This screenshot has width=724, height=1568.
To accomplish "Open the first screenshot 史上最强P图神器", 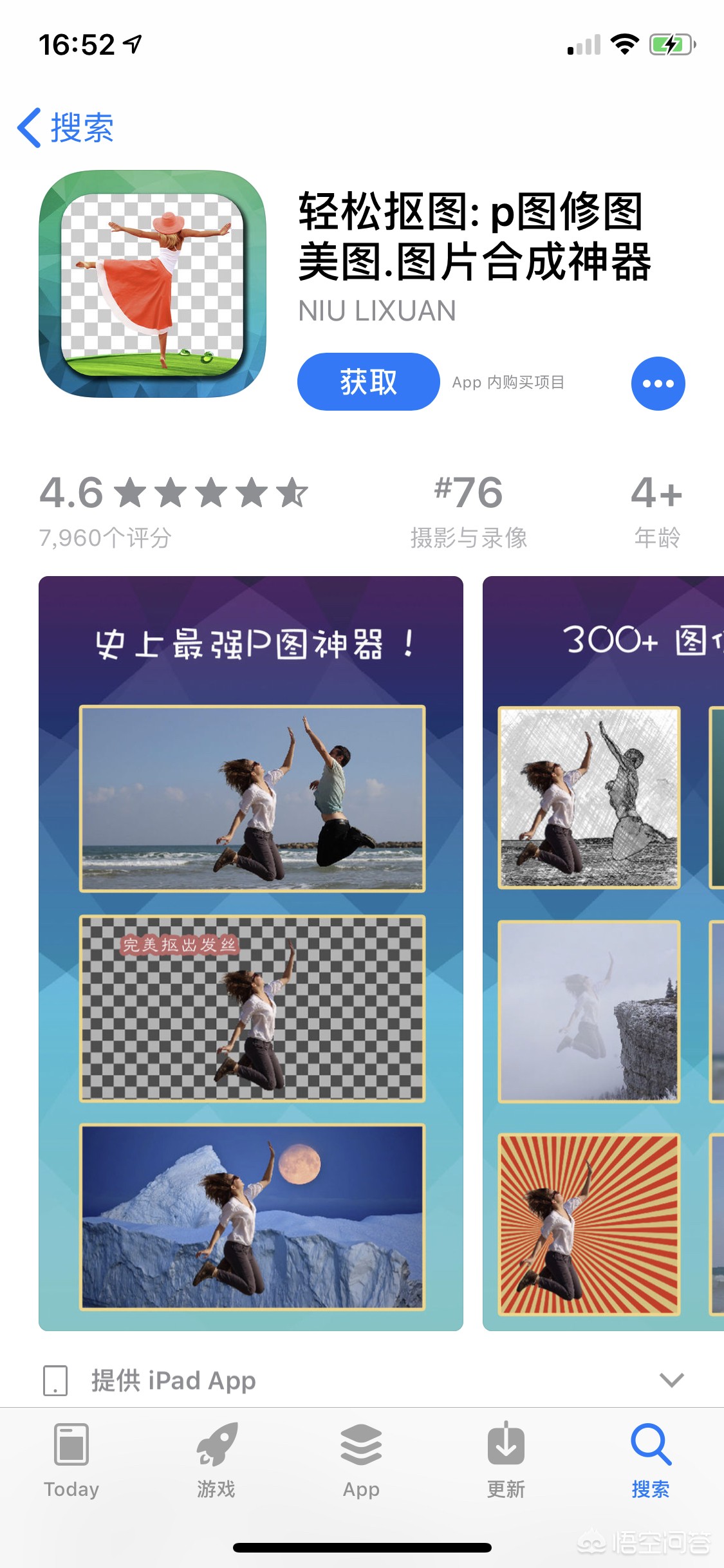I will [x=251, y=953].
